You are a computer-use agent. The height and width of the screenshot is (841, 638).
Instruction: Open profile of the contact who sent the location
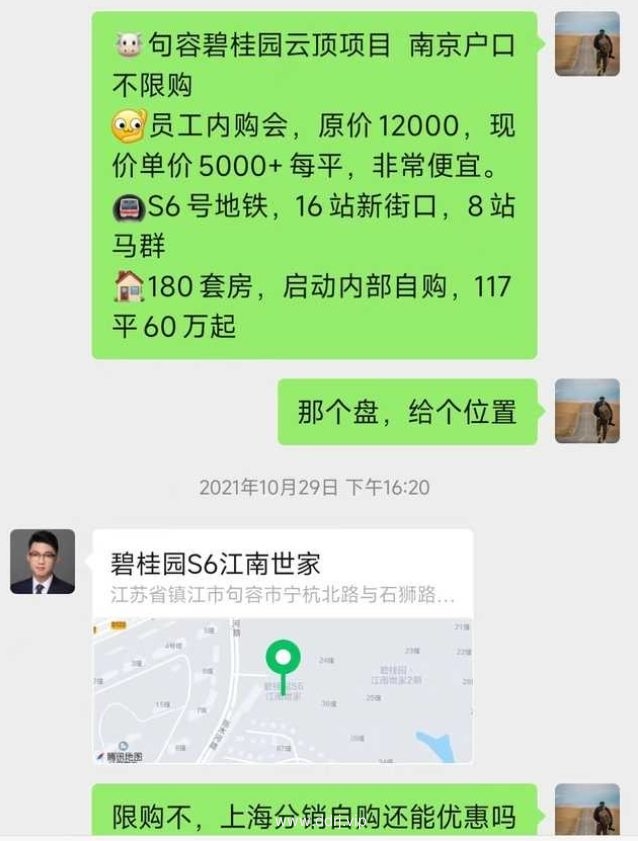(42, 561)
